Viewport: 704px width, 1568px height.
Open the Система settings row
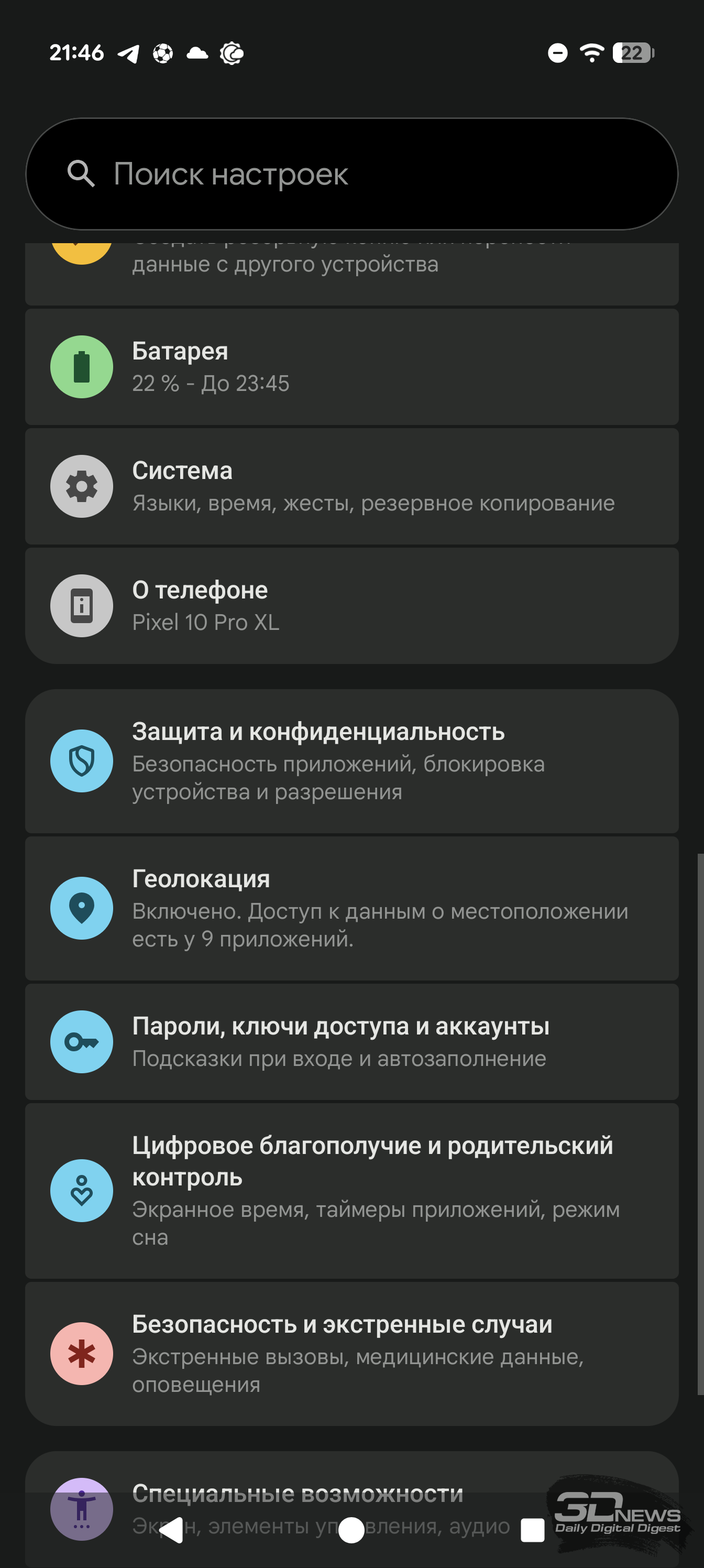(x=351, y=486)
